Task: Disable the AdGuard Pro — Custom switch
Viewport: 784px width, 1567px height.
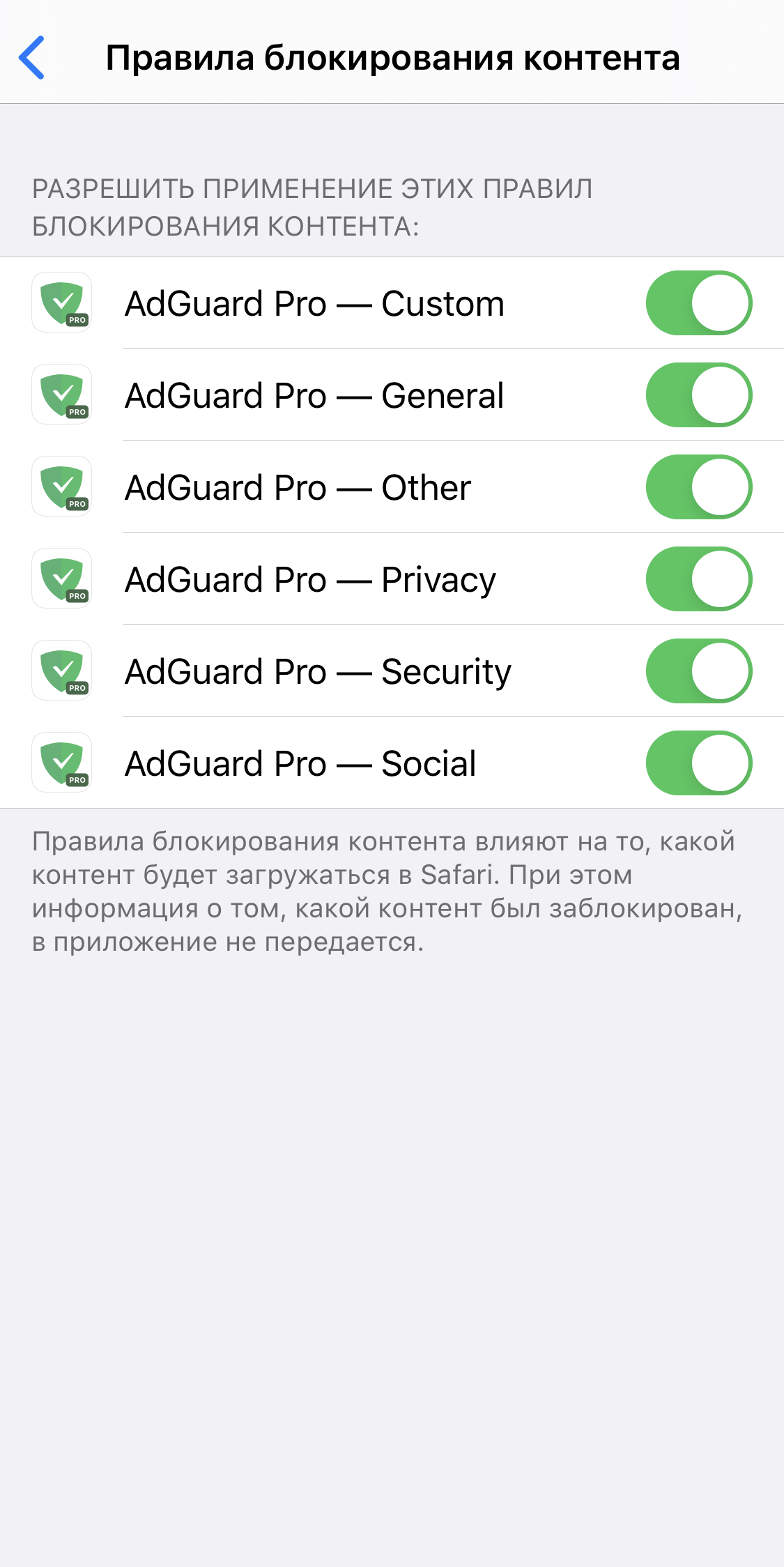Action: (x=699, y=303)
